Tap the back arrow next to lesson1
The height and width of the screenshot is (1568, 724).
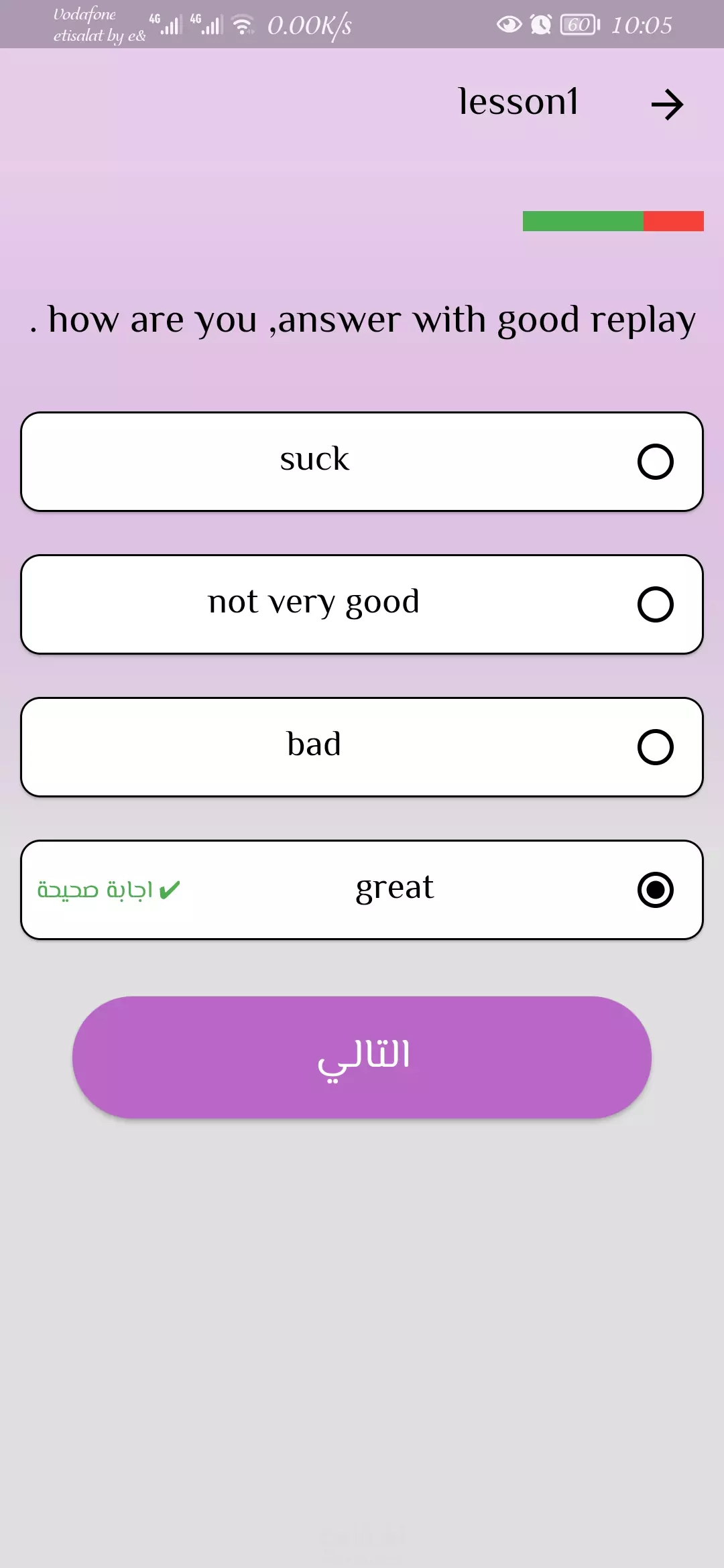click(x=667, y=105)
